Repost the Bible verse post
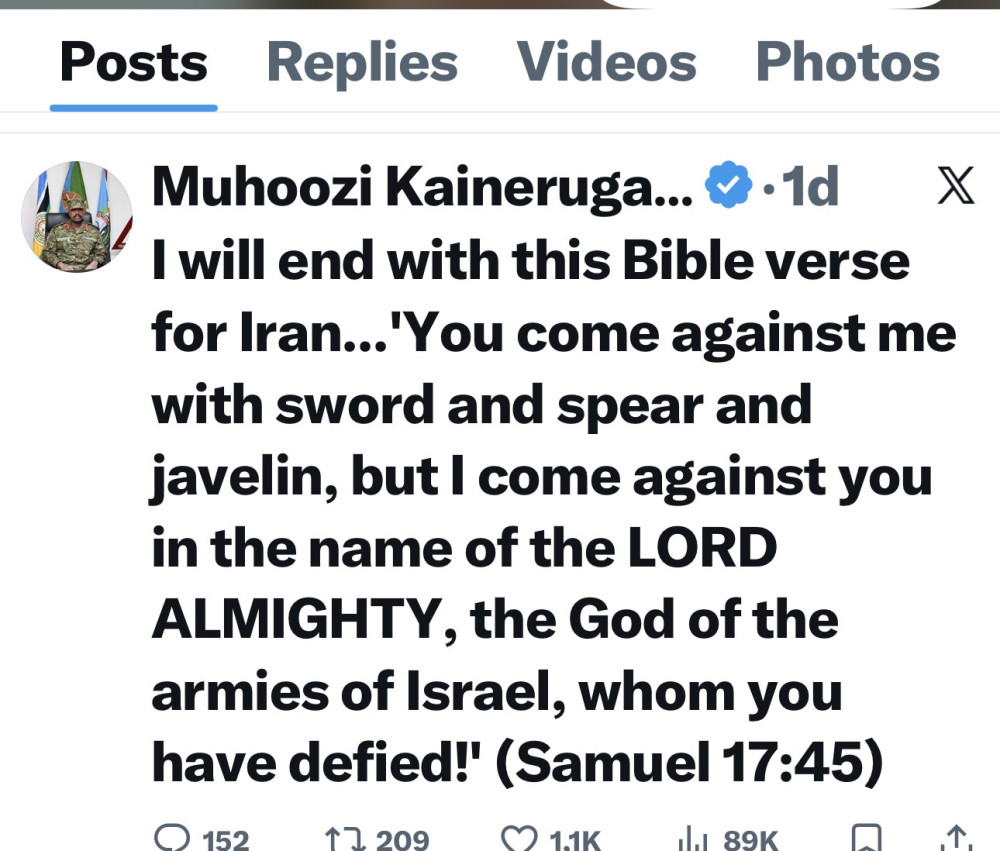The height and width of the screenshot is (851, 1000). (x=344, y=838)
